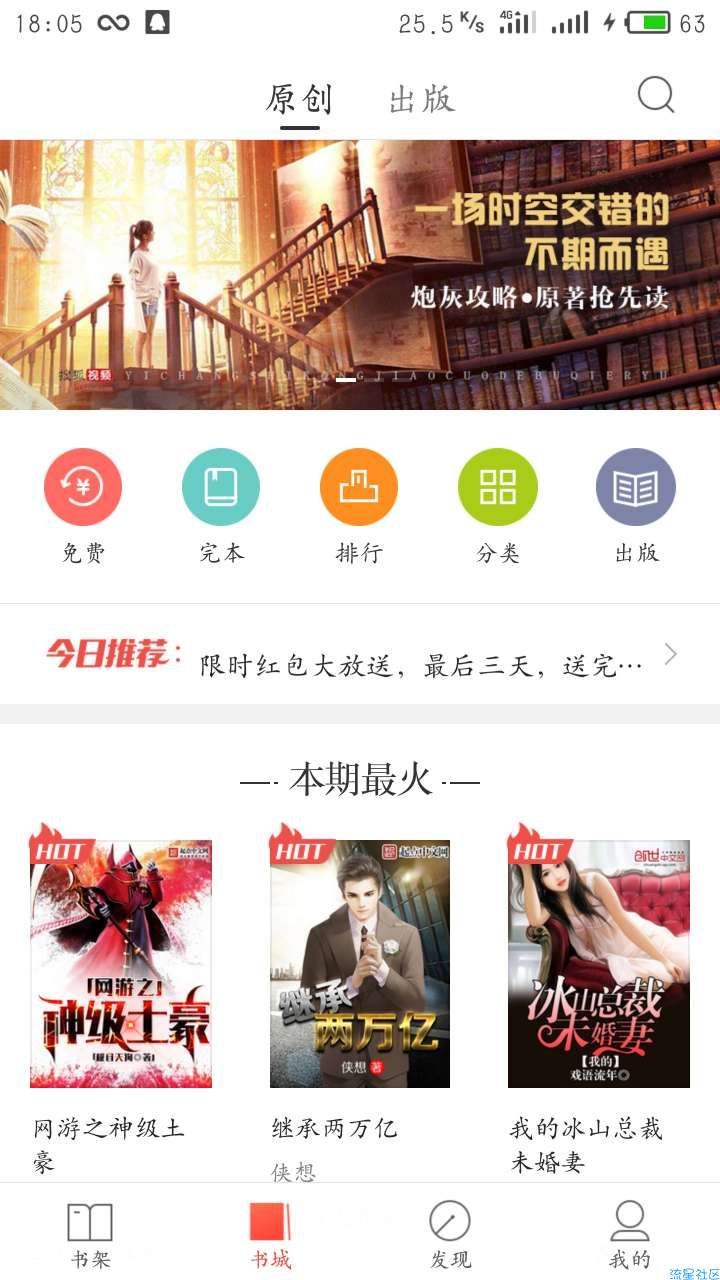Image resolution: width=720 pixels, height=1280 pixels.
Task: Select the 书城 bookstore tab
Action: [270, 1234]
